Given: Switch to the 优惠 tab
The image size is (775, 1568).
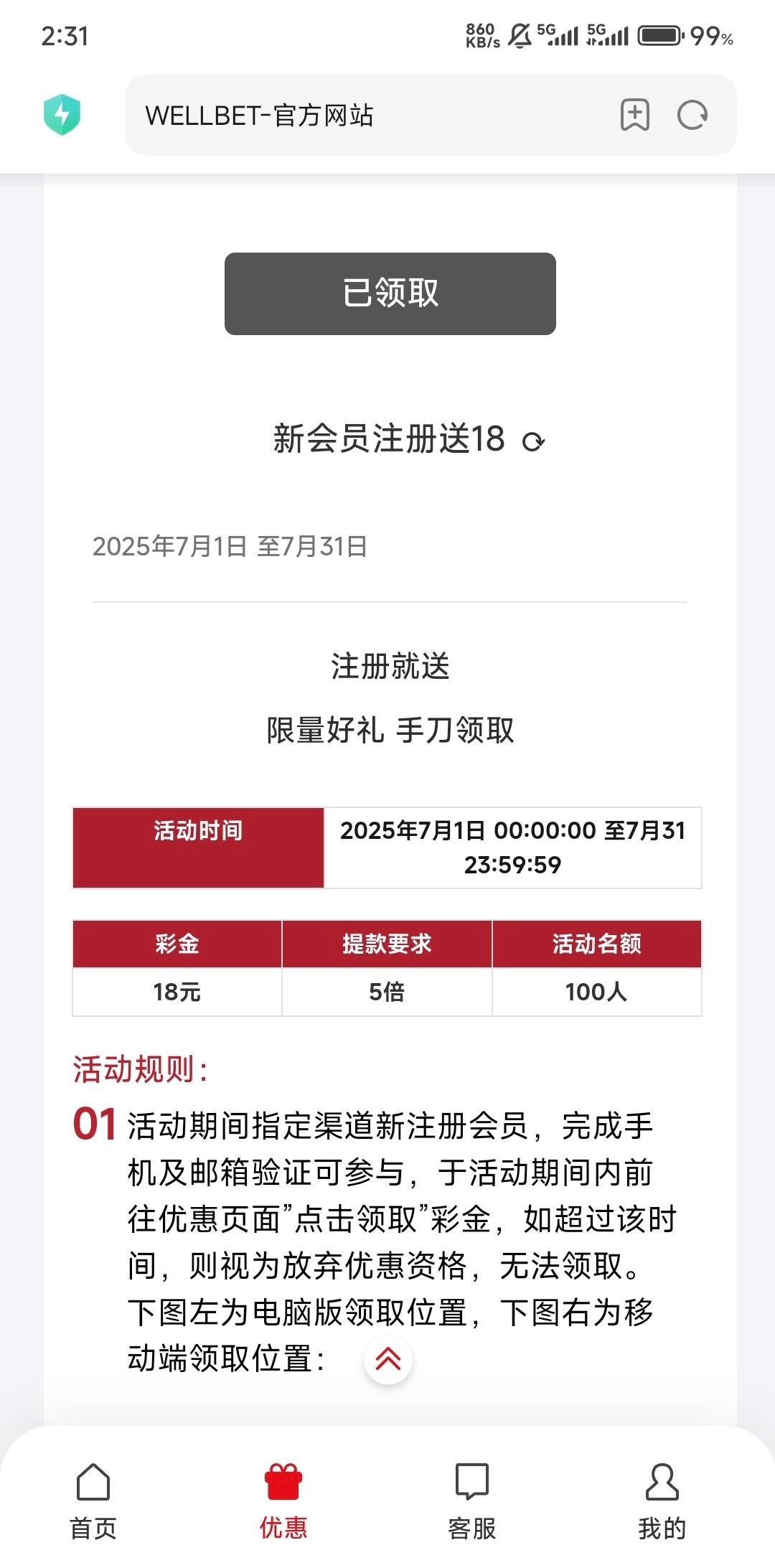Looking at the screenshot, I should pos(283,1501).
